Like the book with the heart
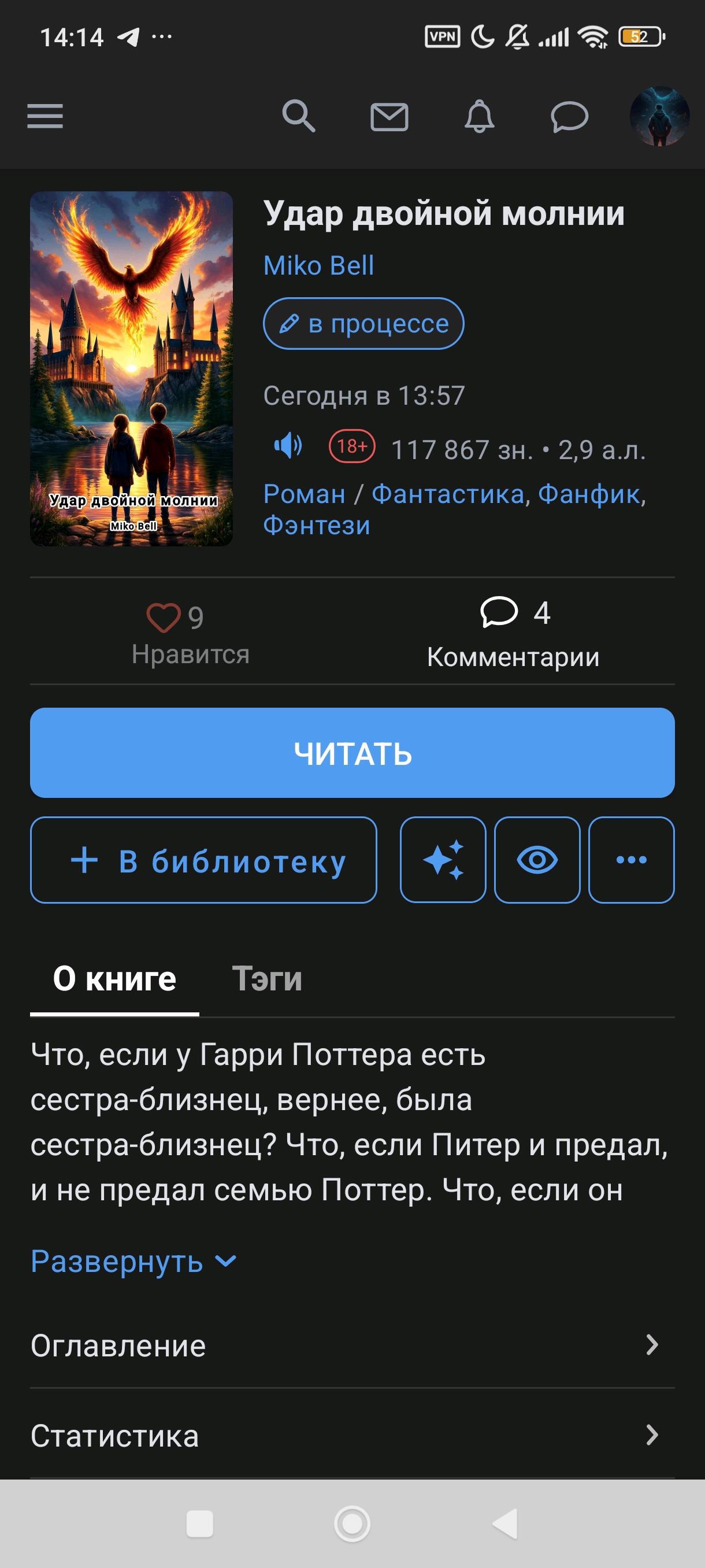705x1568 pixels. (164, 618)
